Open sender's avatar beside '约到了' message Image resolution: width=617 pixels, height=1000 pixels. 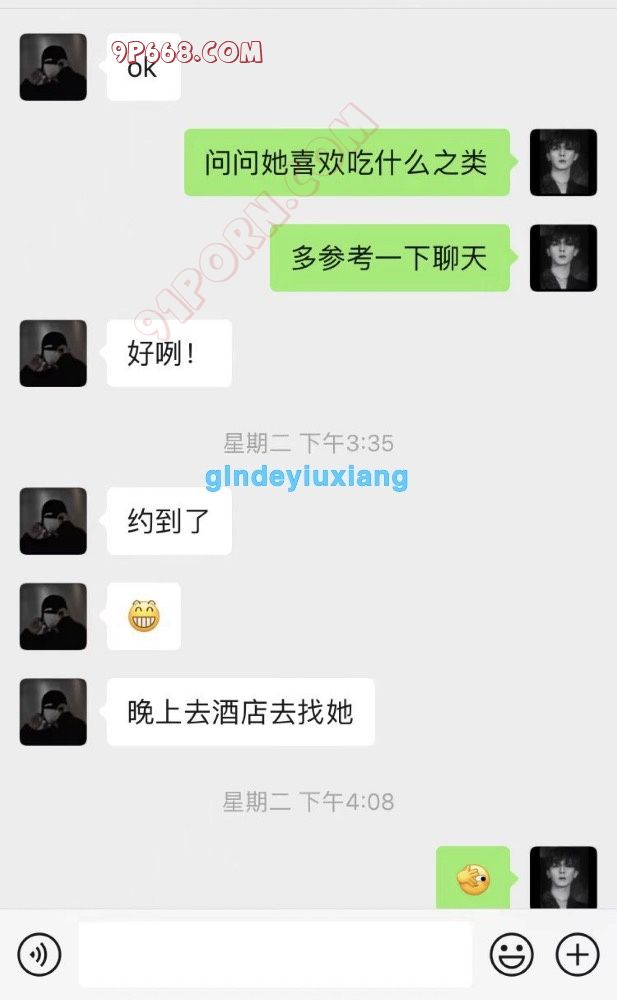coord(53,521)
